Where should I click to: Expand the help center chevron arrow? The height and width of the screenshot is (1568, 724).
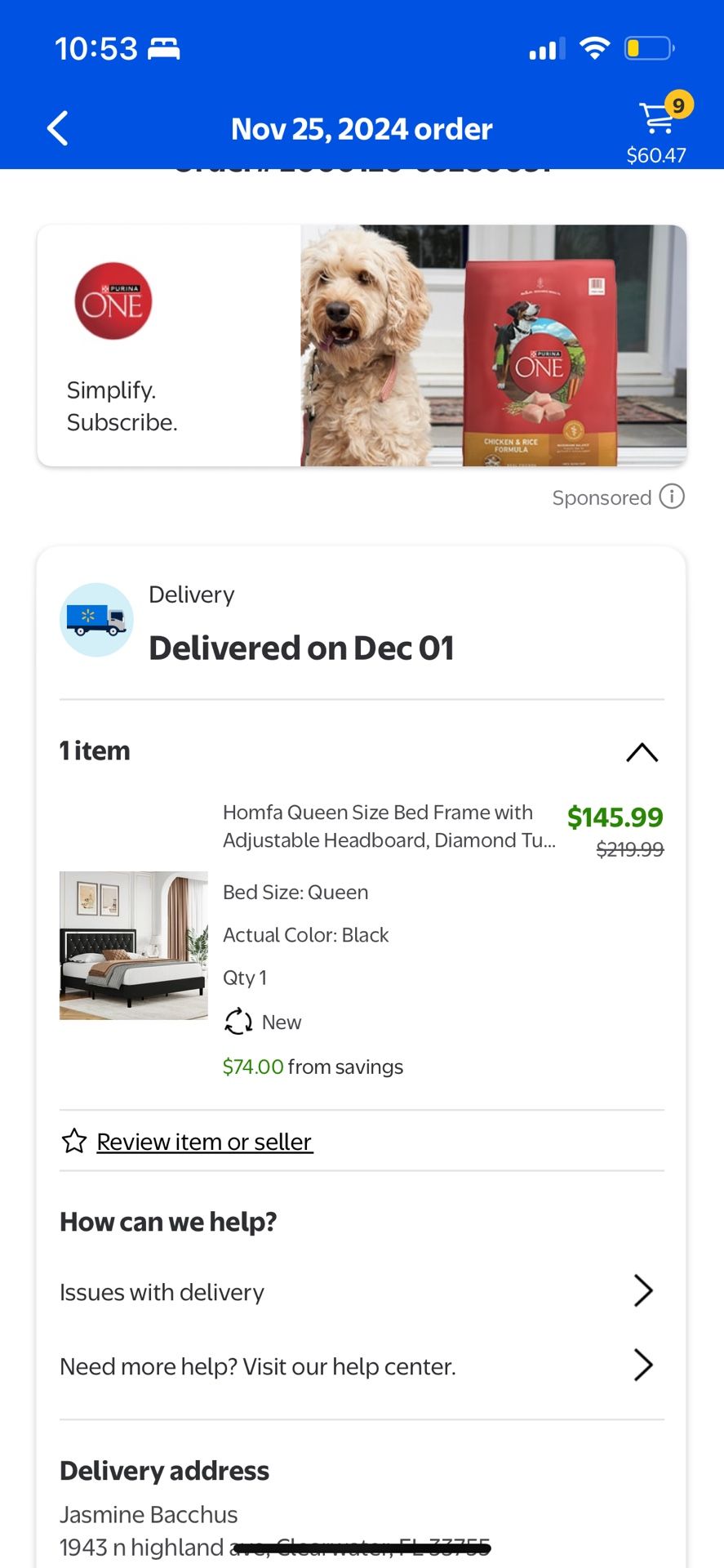644,1365
